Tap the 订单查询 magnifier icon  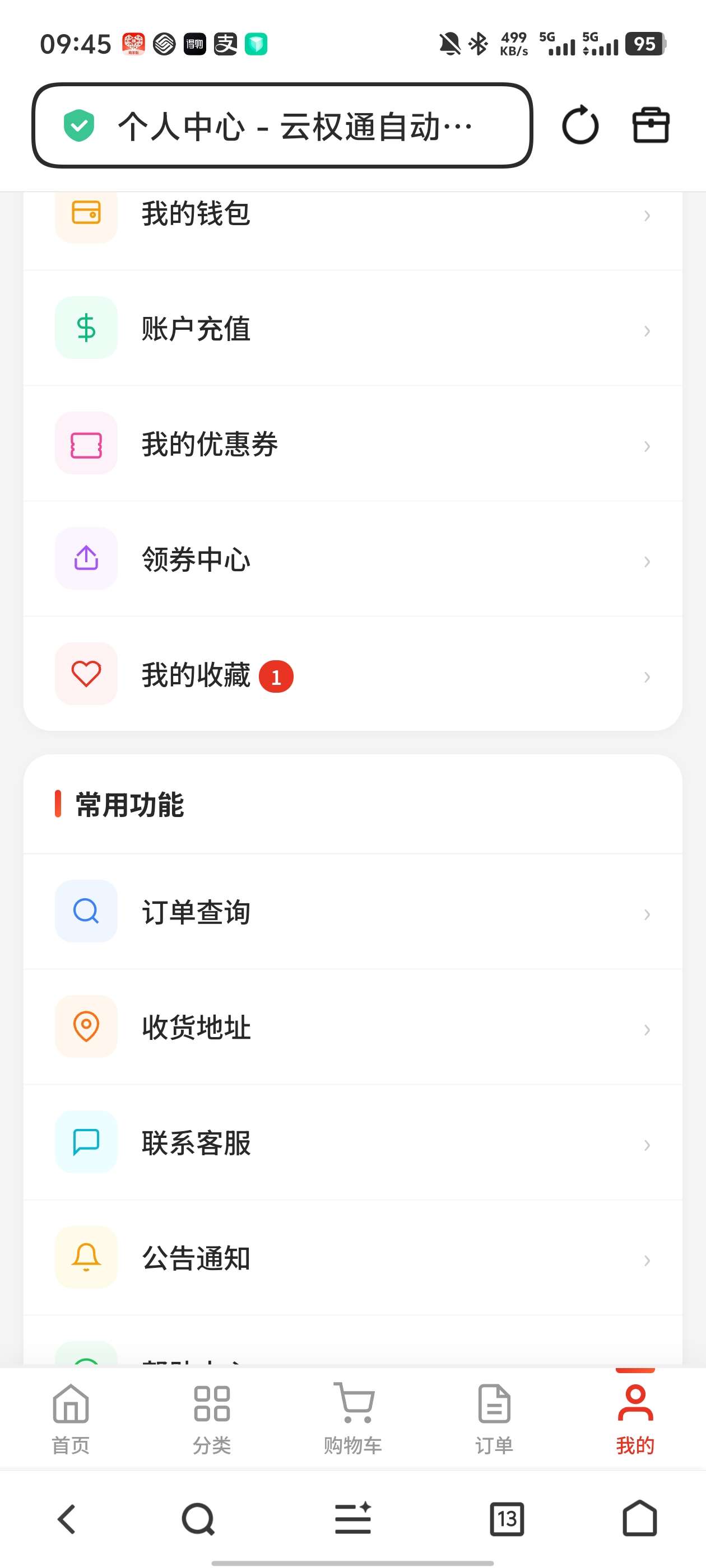(85, 911)
